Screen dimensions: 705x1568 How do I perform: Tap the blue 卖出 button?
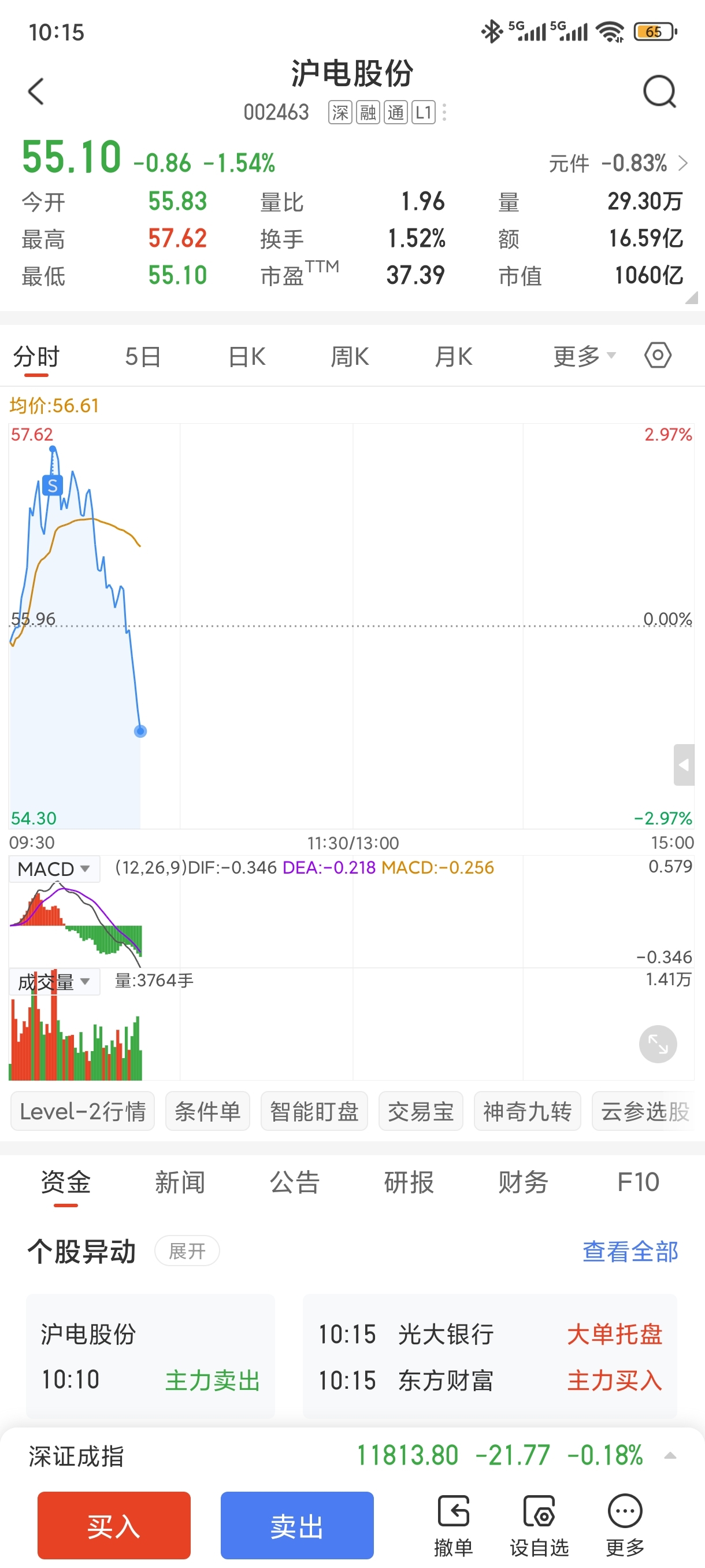297,1525
